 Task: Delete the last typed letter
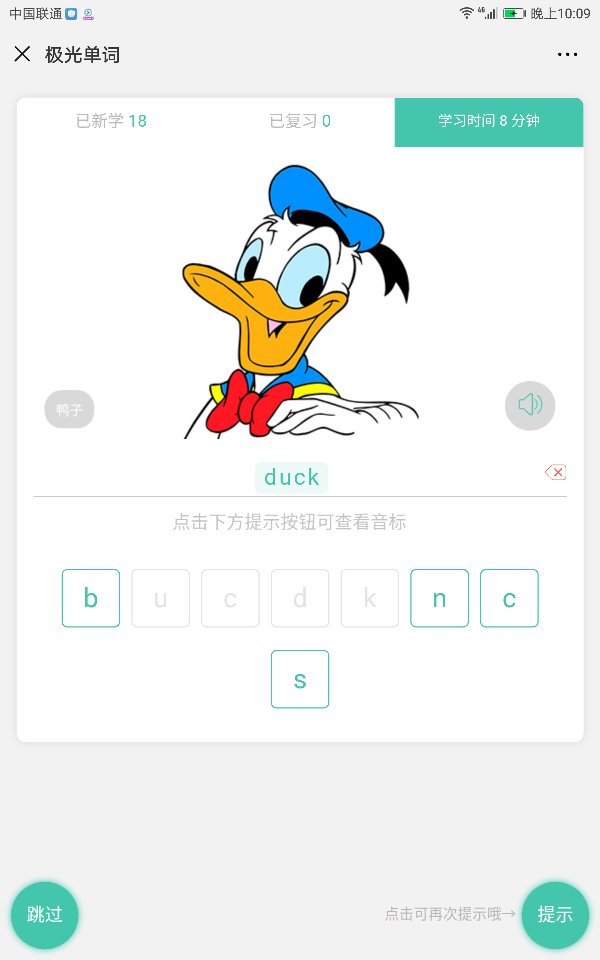(x=555, y=472)
